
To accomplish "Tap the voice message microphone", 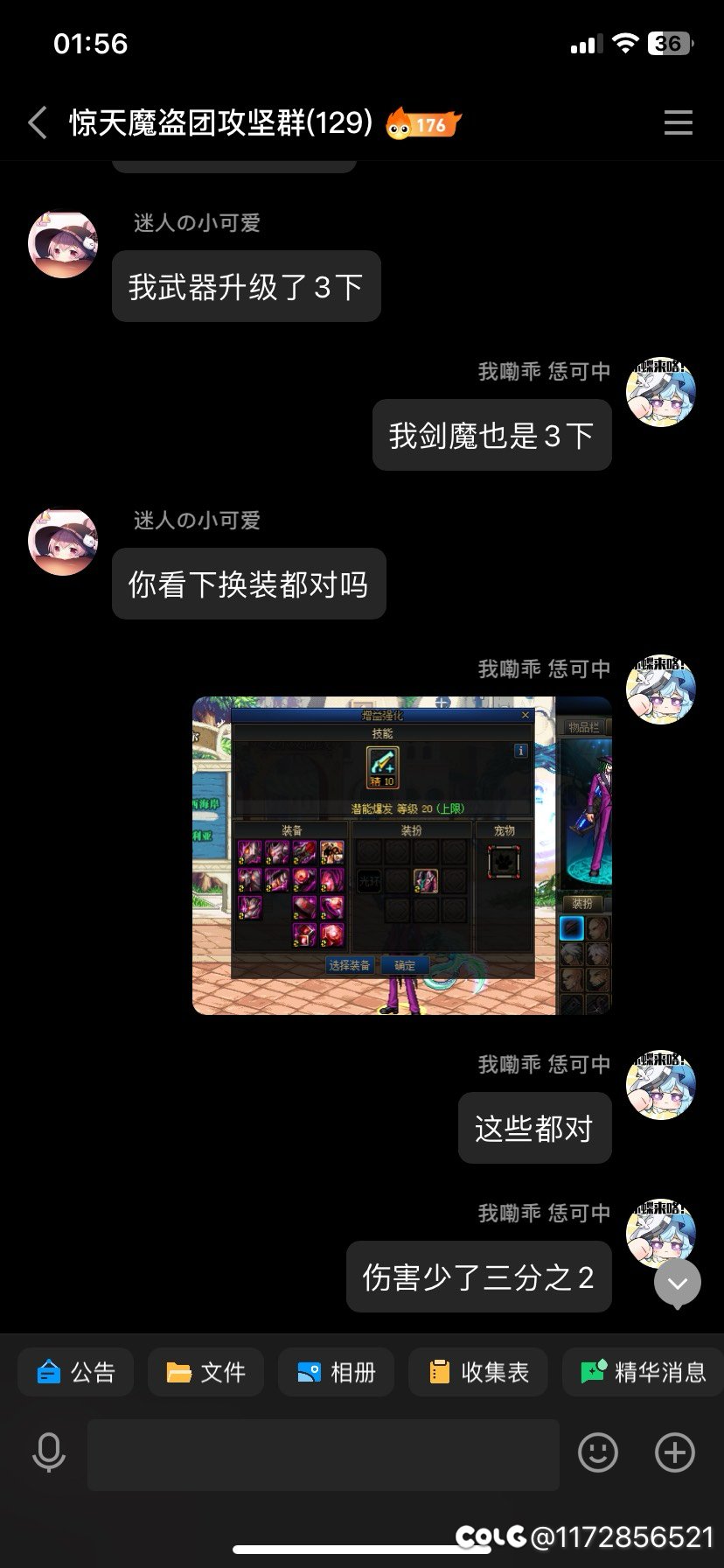I will point(48,1453).
